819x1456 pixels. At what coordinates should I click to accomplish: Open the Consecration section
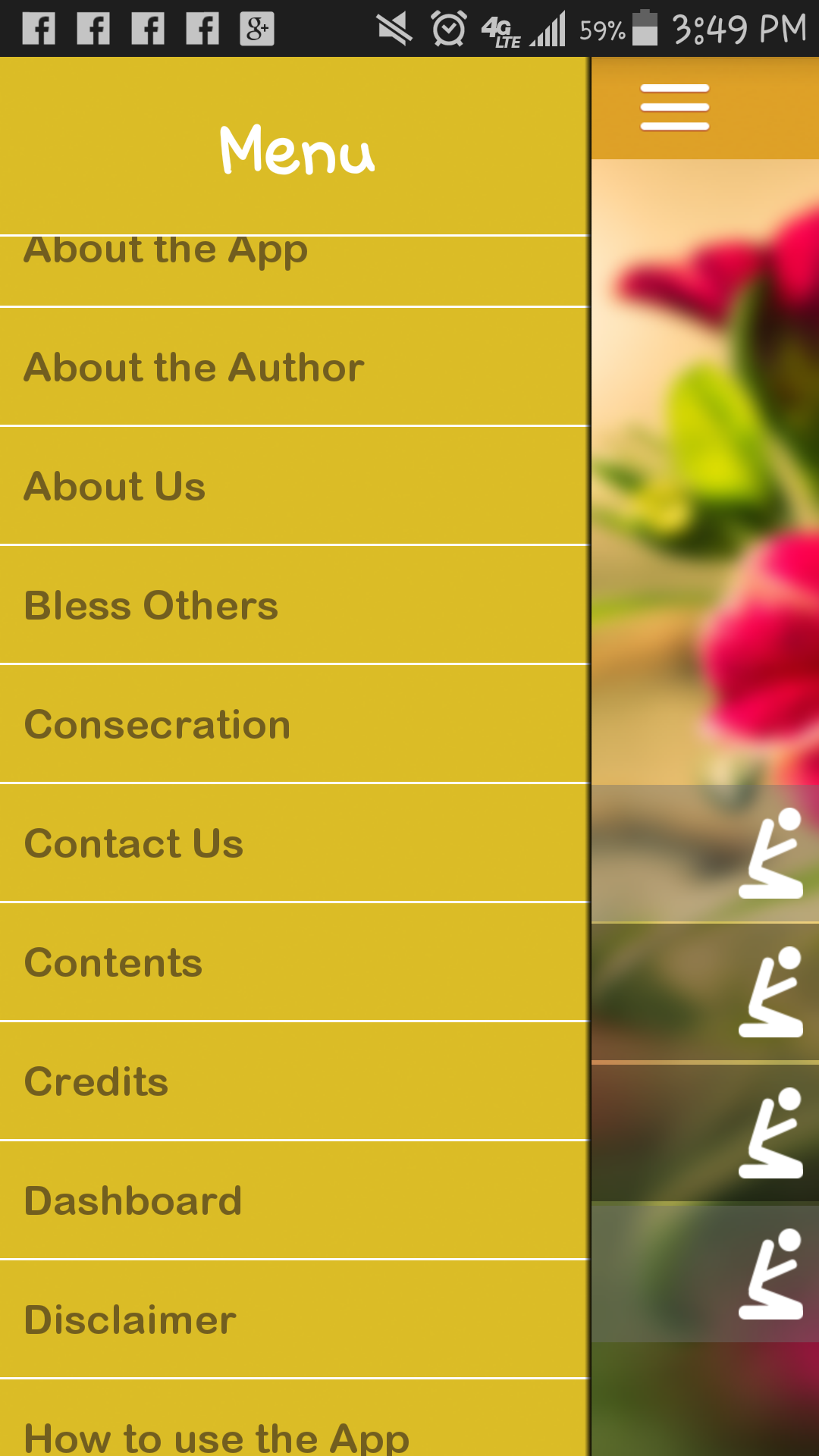coord(294,724)
